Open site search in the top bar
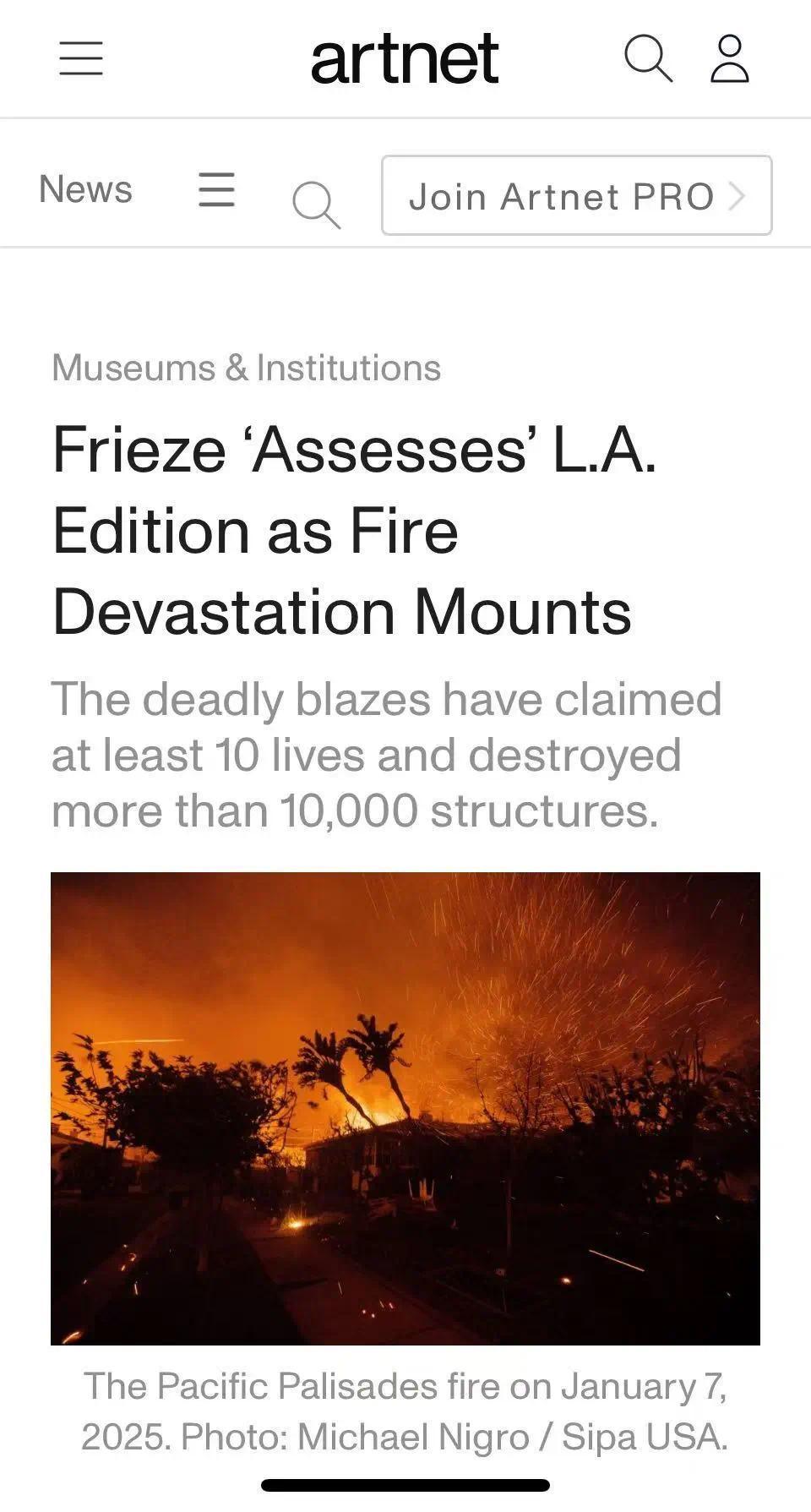The image size is (811, 1512). pos(648,59)
